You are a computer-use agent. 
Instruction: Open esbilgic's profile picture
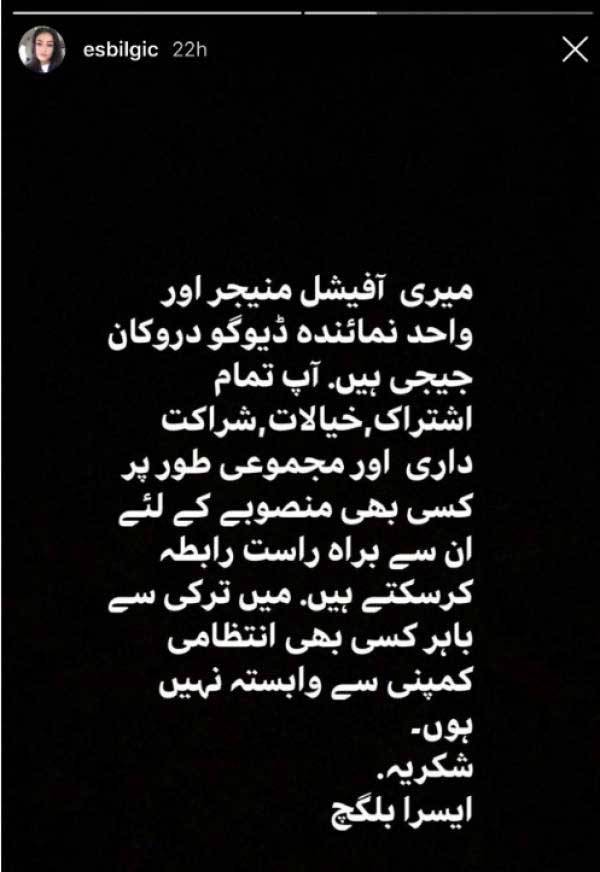[42, 50]
